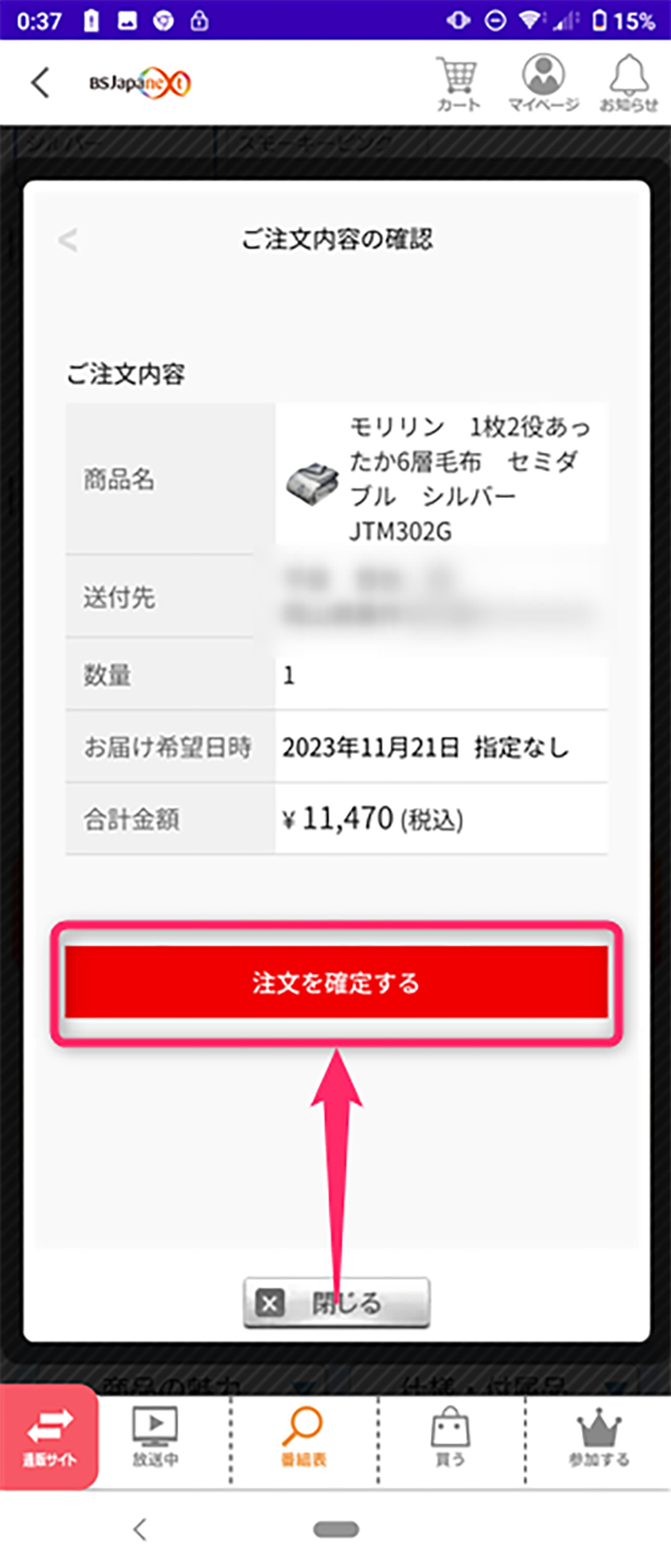This screenshot has width=671, height=1568.
Task: Switch to the 買う tab
Action: (x=451, y=1438)
